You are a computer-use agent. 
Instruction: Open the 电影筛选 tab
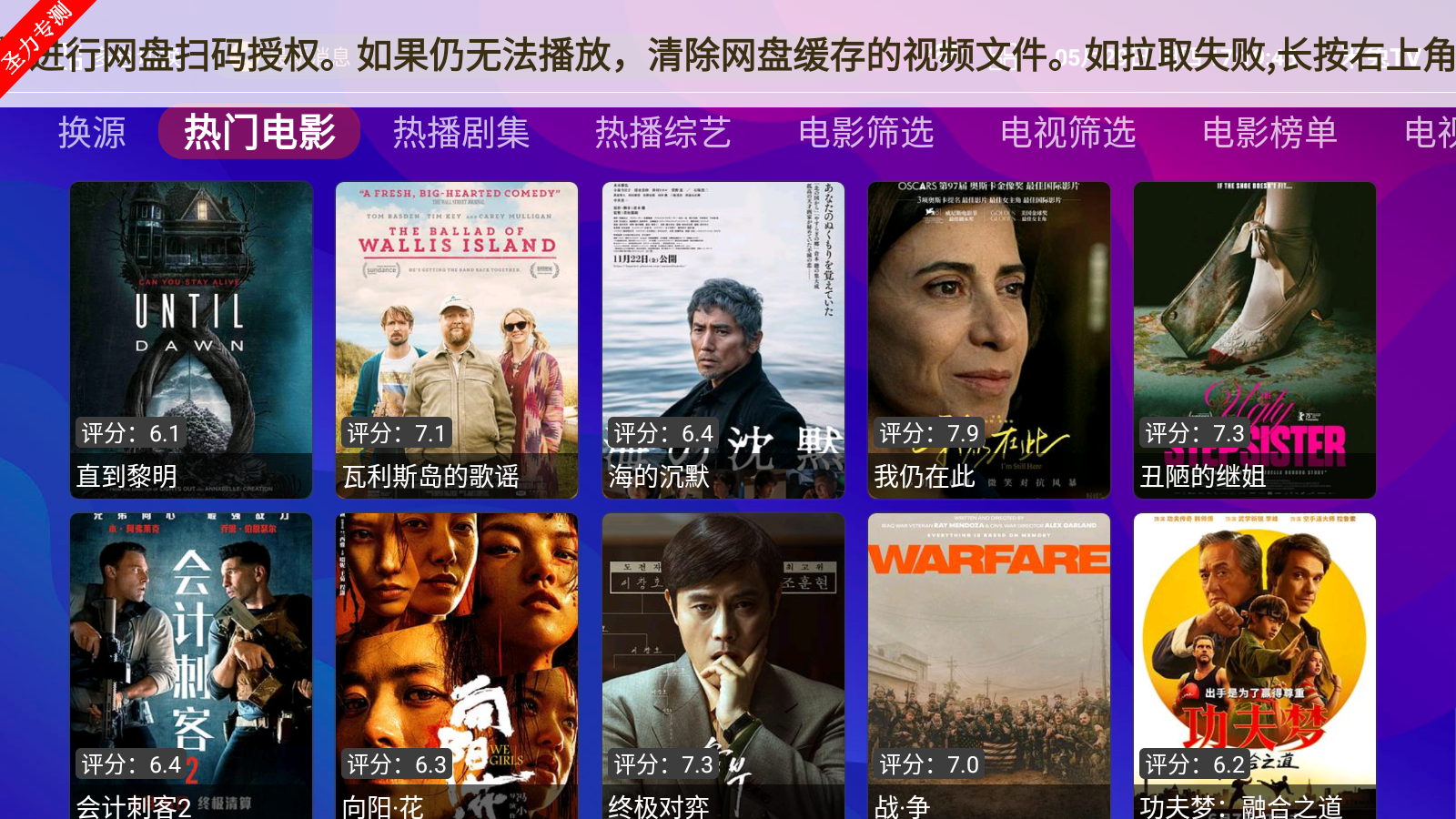[x=866, y=133]
